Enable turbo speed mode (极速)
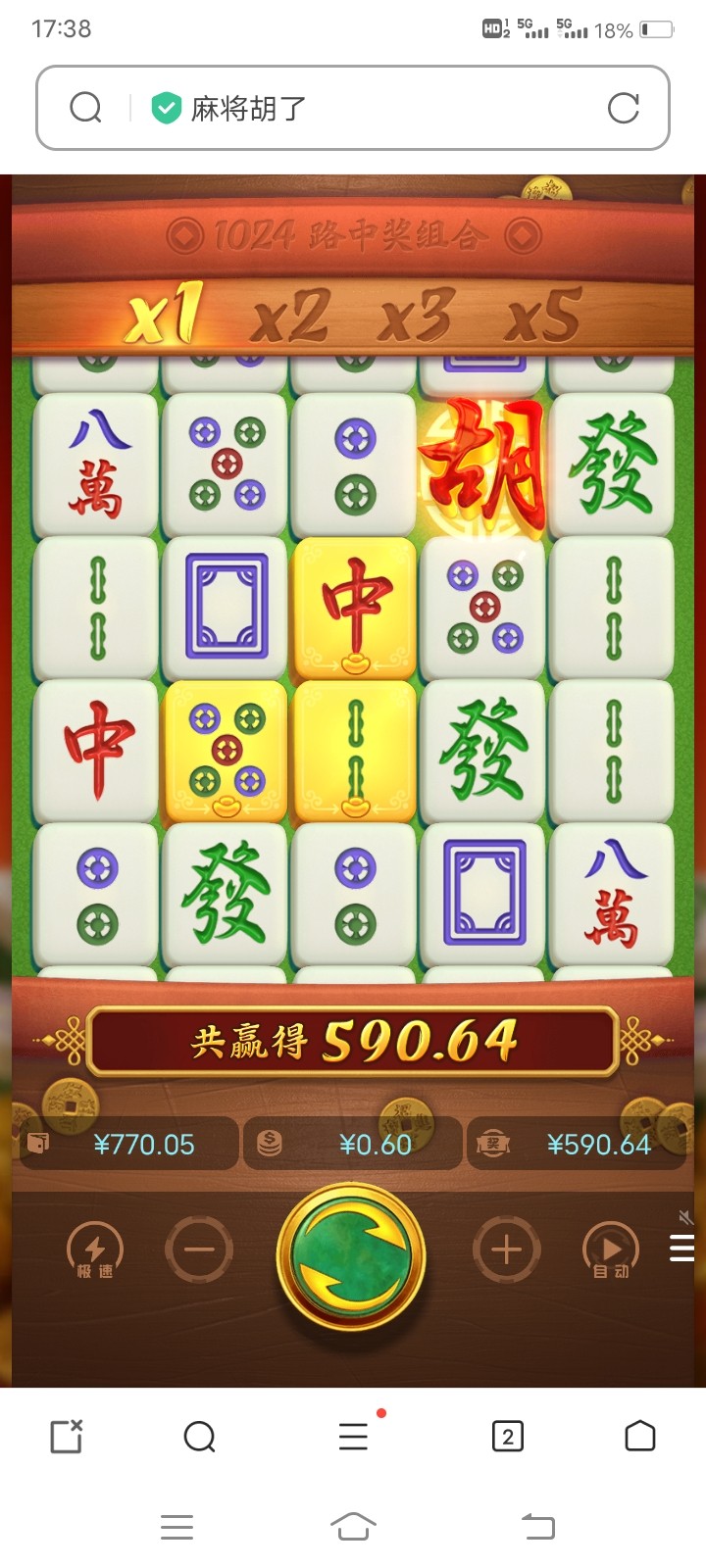This screenshot has width=706, height=1568. [x=95, y=1251]
